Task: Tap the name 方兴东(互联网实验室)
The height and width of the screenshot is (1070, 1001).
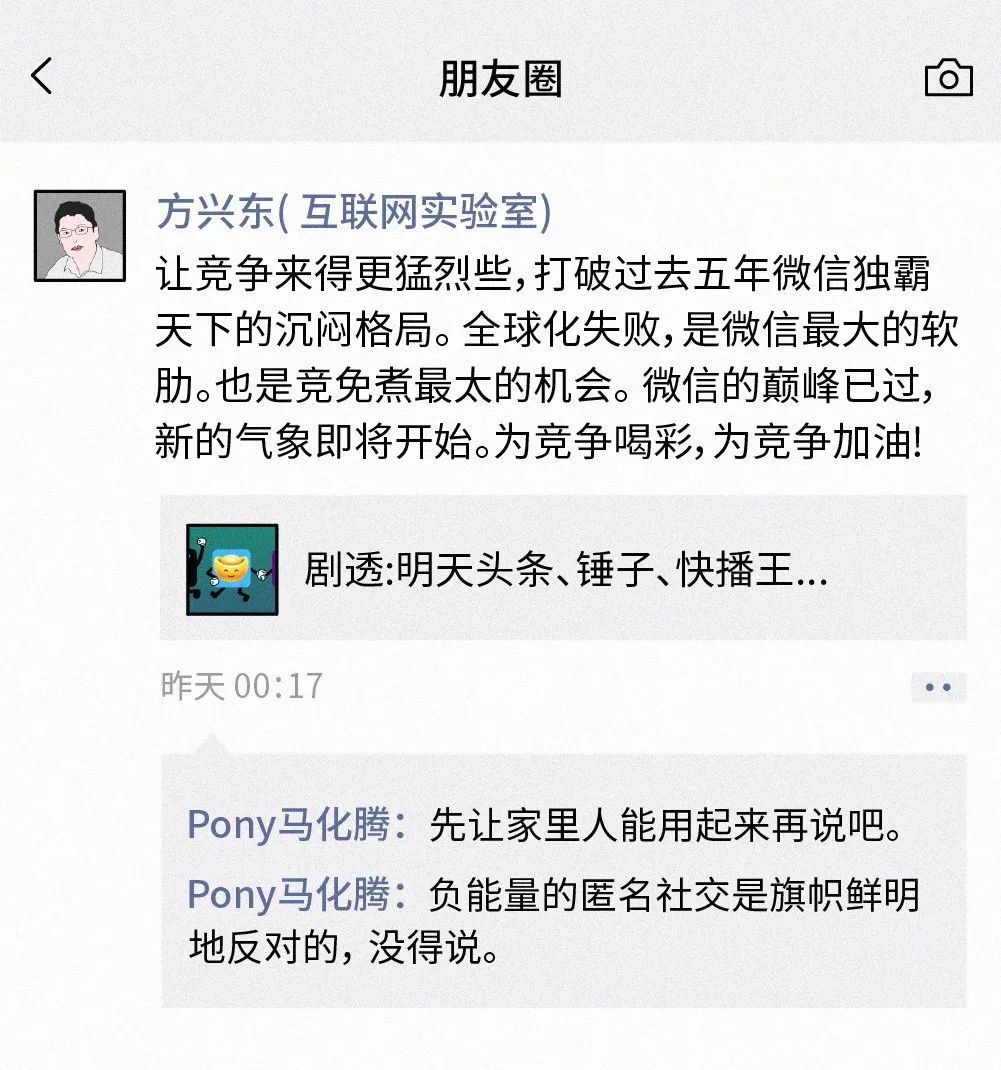Action: [353, 212]
